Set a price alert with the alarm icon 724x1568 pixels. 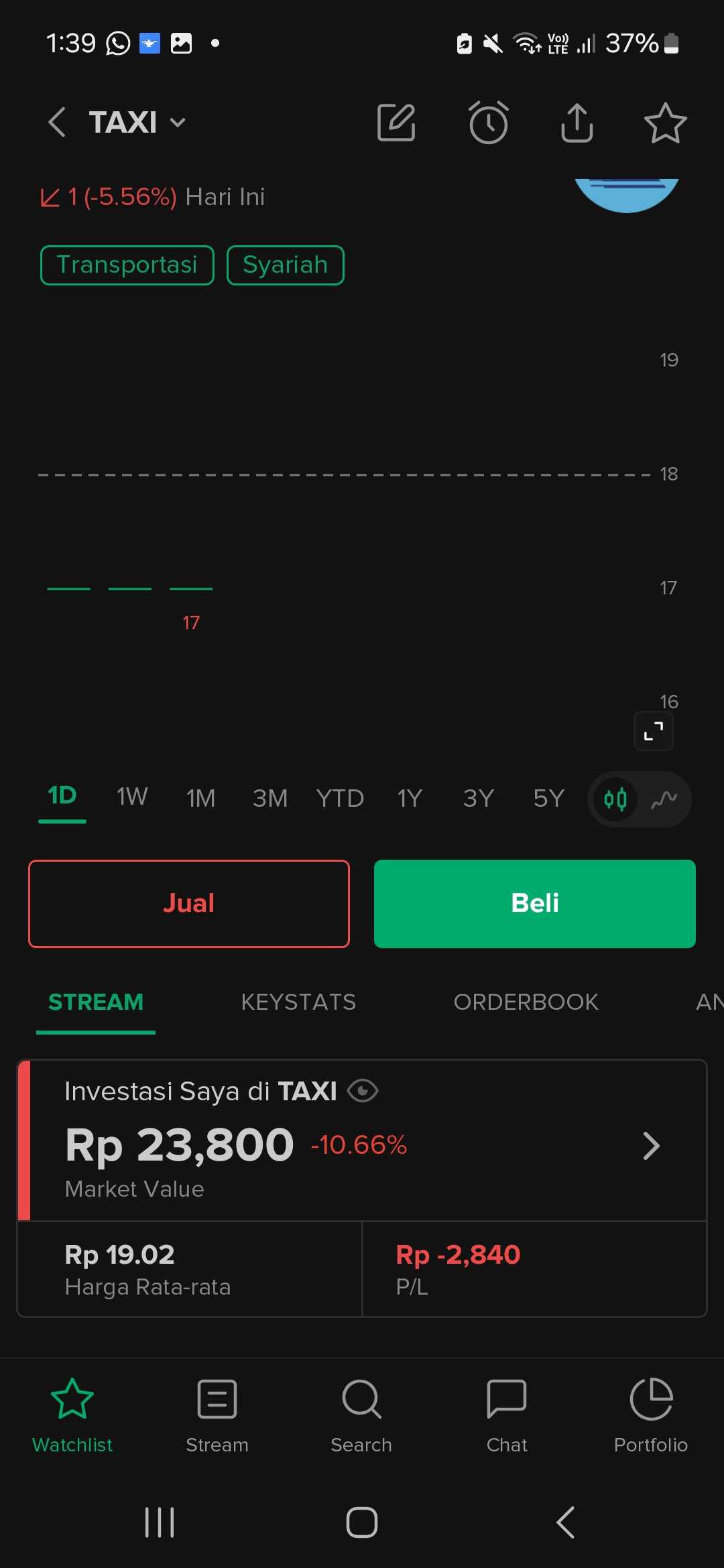point(488,123)
